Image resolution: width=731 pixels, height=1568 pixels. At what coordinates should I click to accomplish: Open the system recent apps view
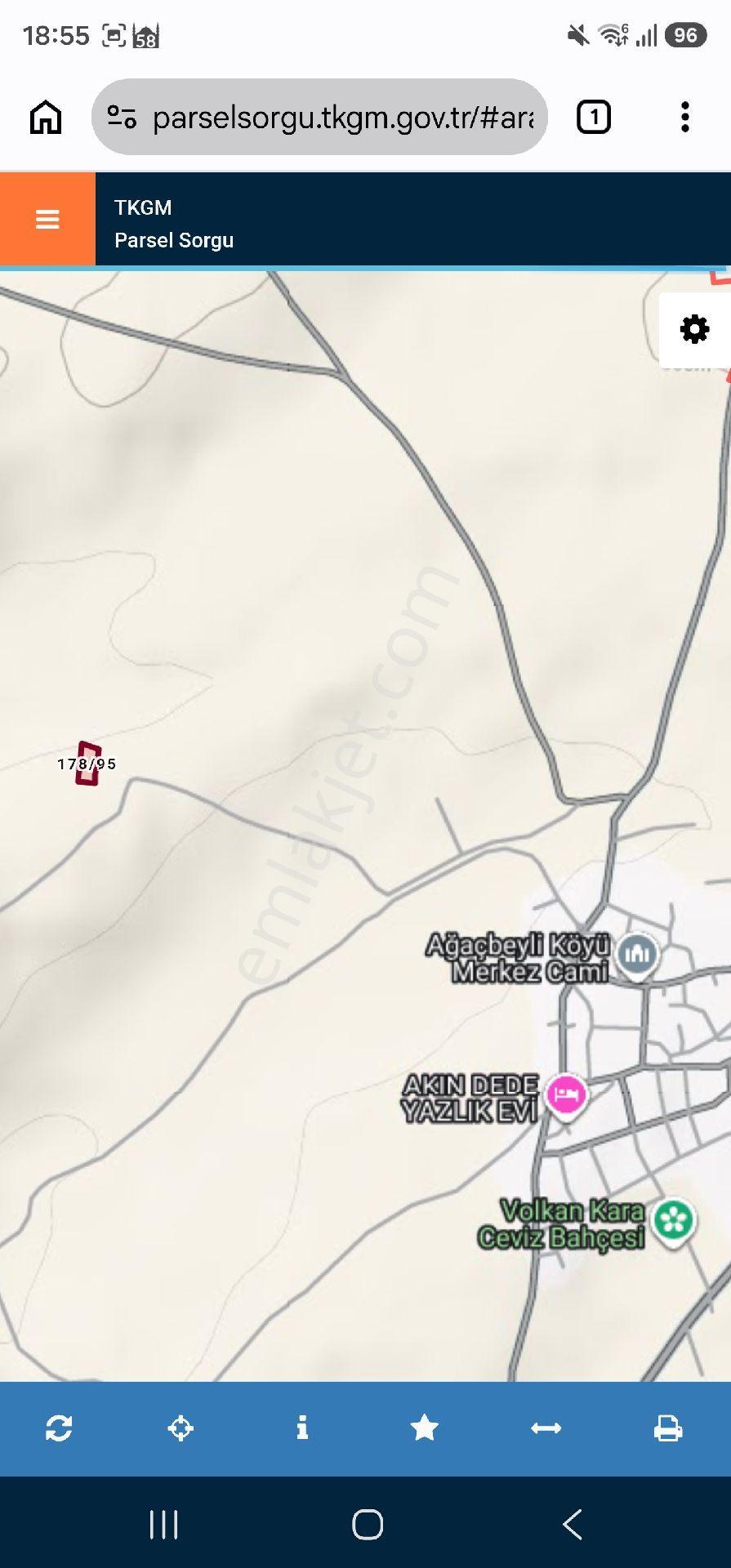pyautogui.click(x=164, y=1525)
